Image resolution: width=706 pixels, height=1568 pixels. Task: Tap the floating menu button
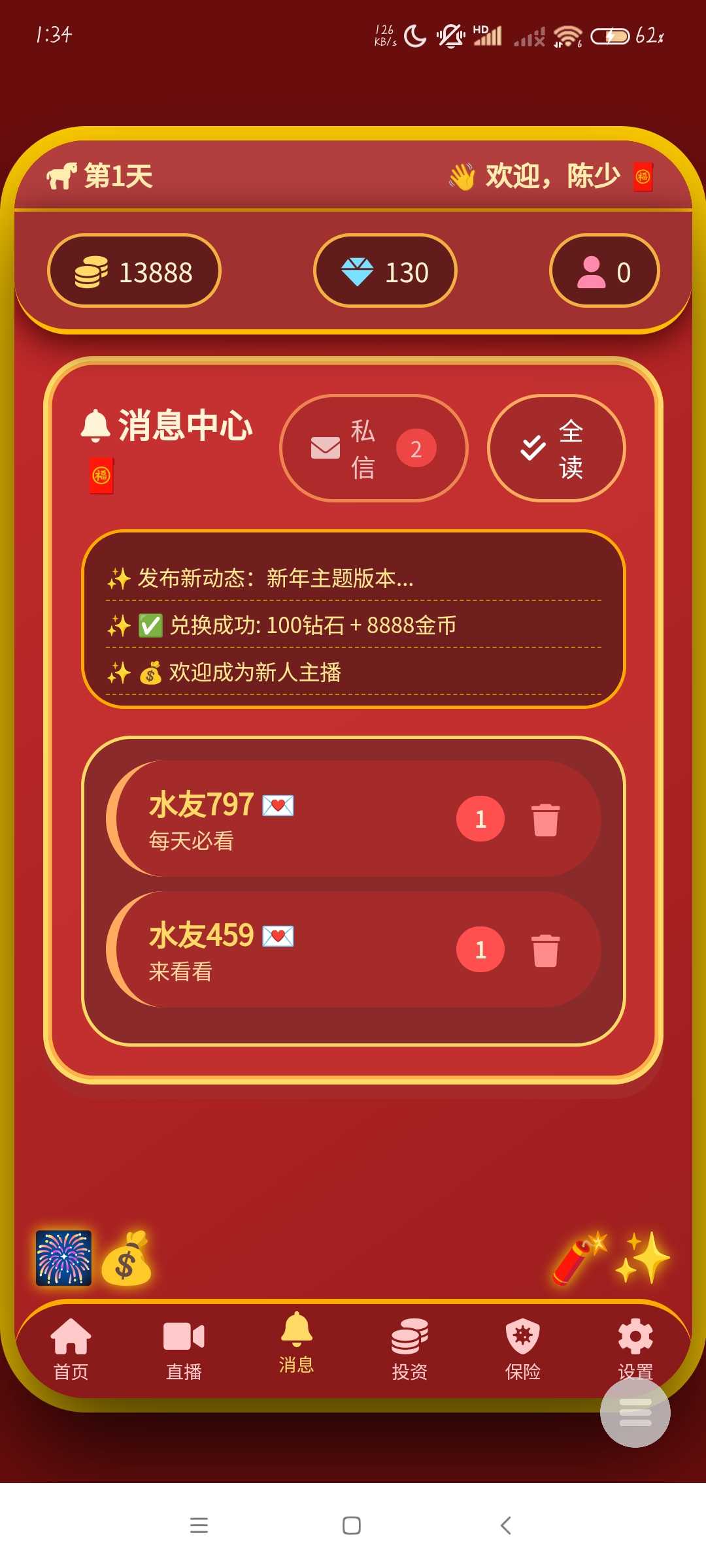pos(635,1413)
